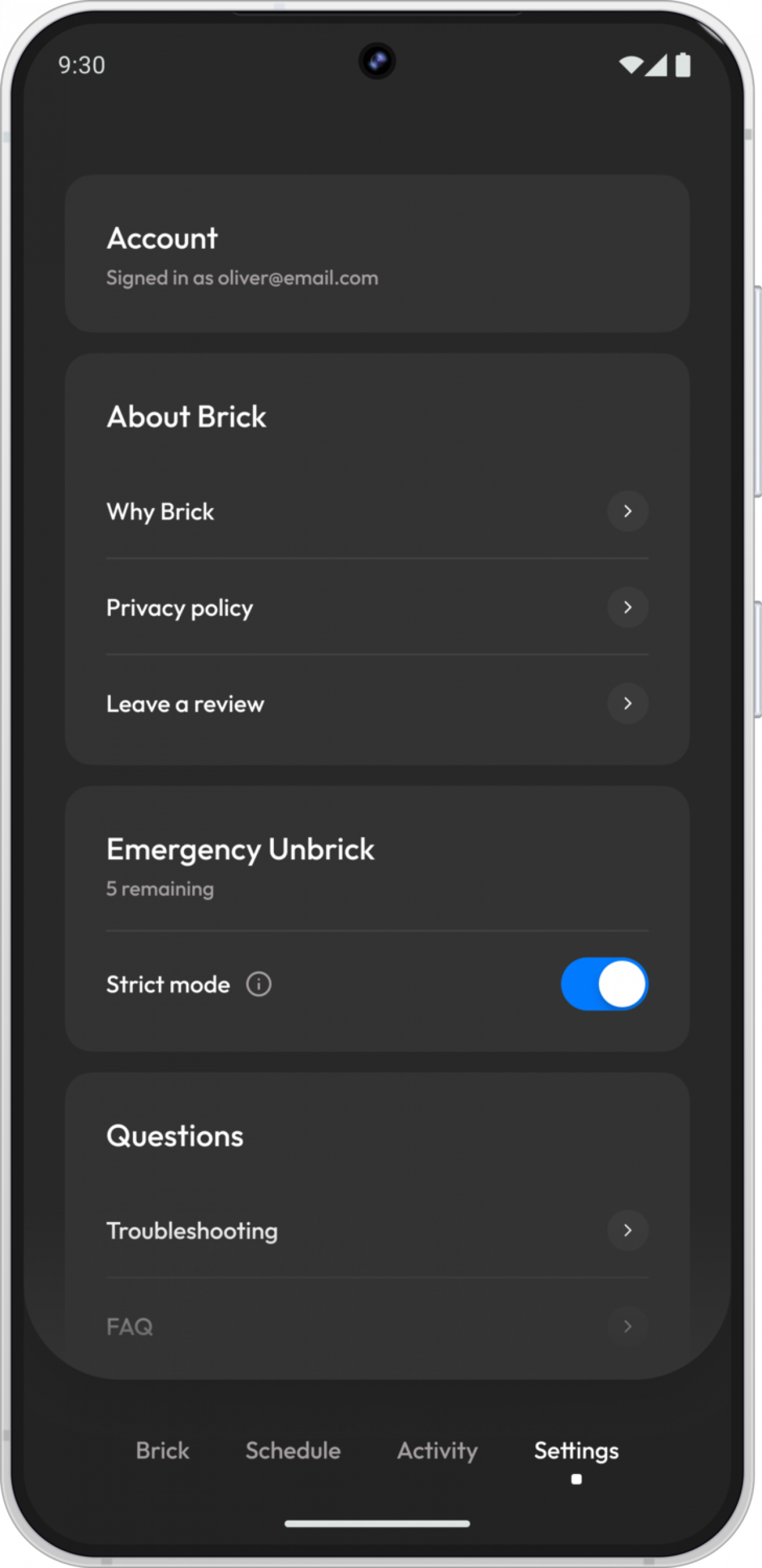Open the Why Brick page
The height and width of the screenshot is (1568, 762).
[377, 512]
